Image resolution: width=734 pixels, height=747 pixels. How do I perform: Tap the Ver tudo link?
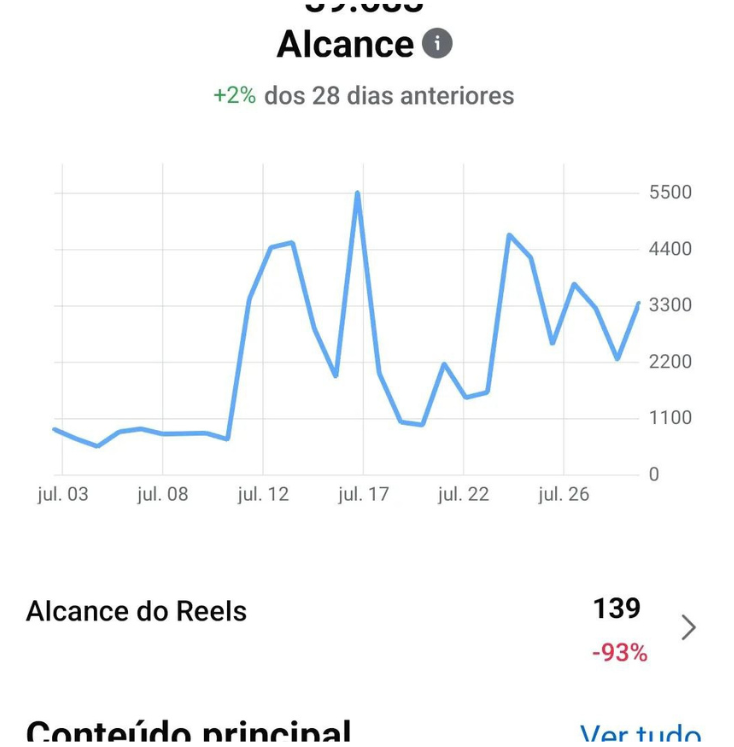click(640, 735)
